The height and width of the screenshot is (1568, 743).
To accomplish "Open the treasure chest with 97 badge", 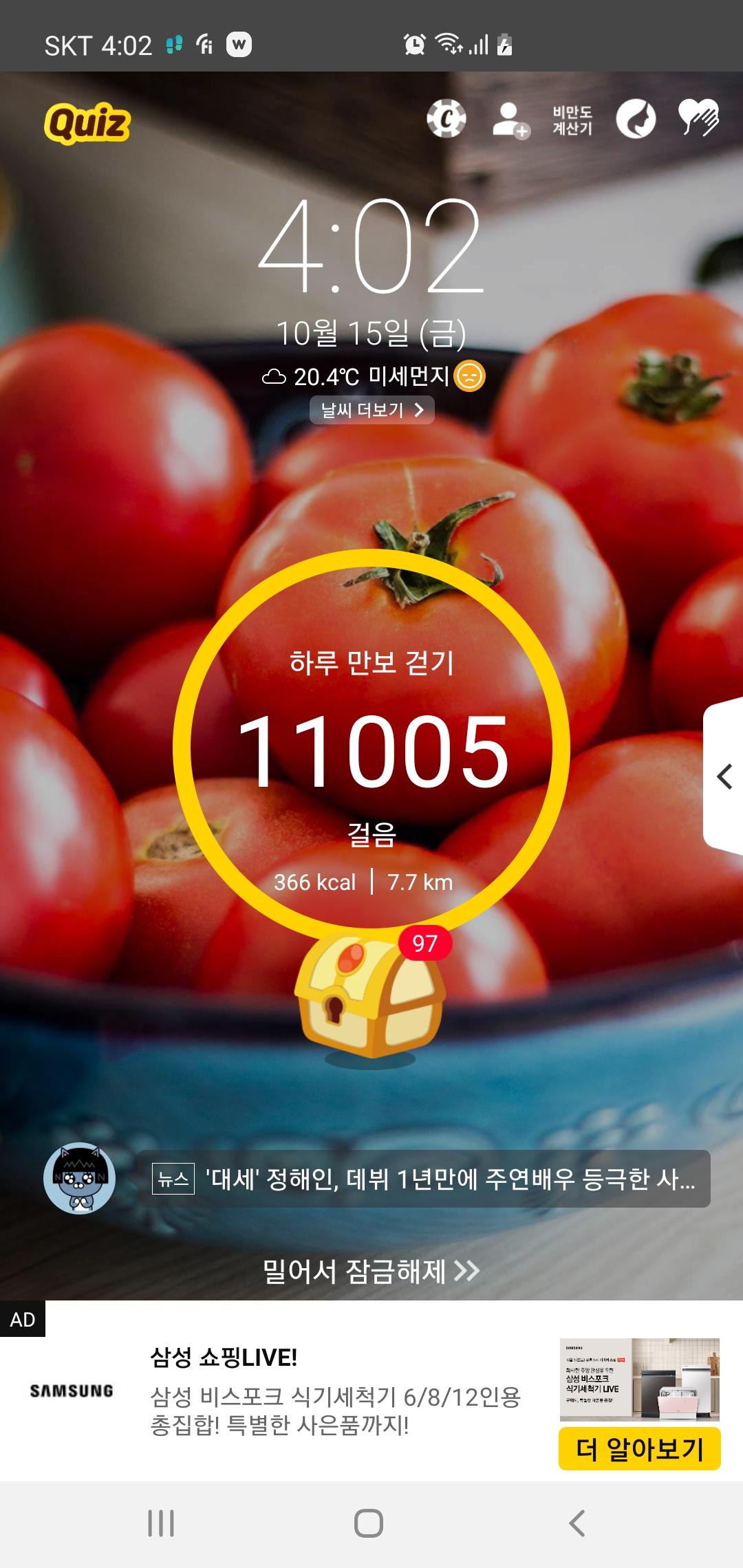I will coord(371,995).
